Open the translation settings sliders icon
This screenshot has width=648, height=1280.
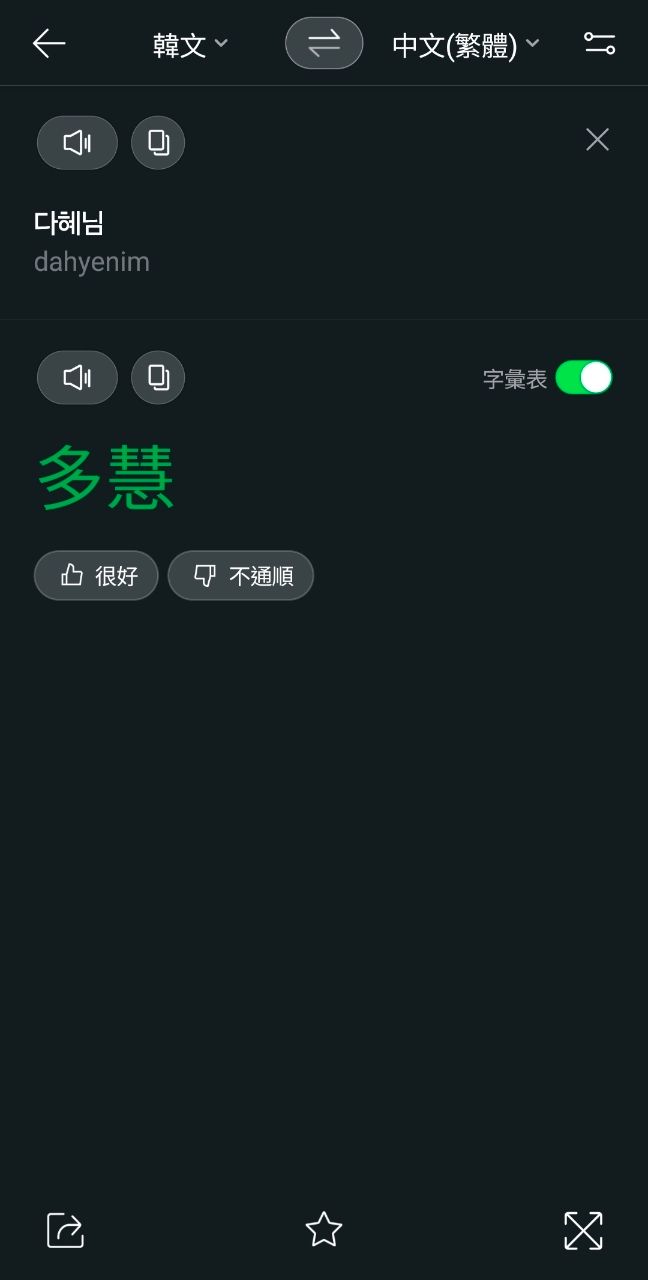(x=599, y=43)
